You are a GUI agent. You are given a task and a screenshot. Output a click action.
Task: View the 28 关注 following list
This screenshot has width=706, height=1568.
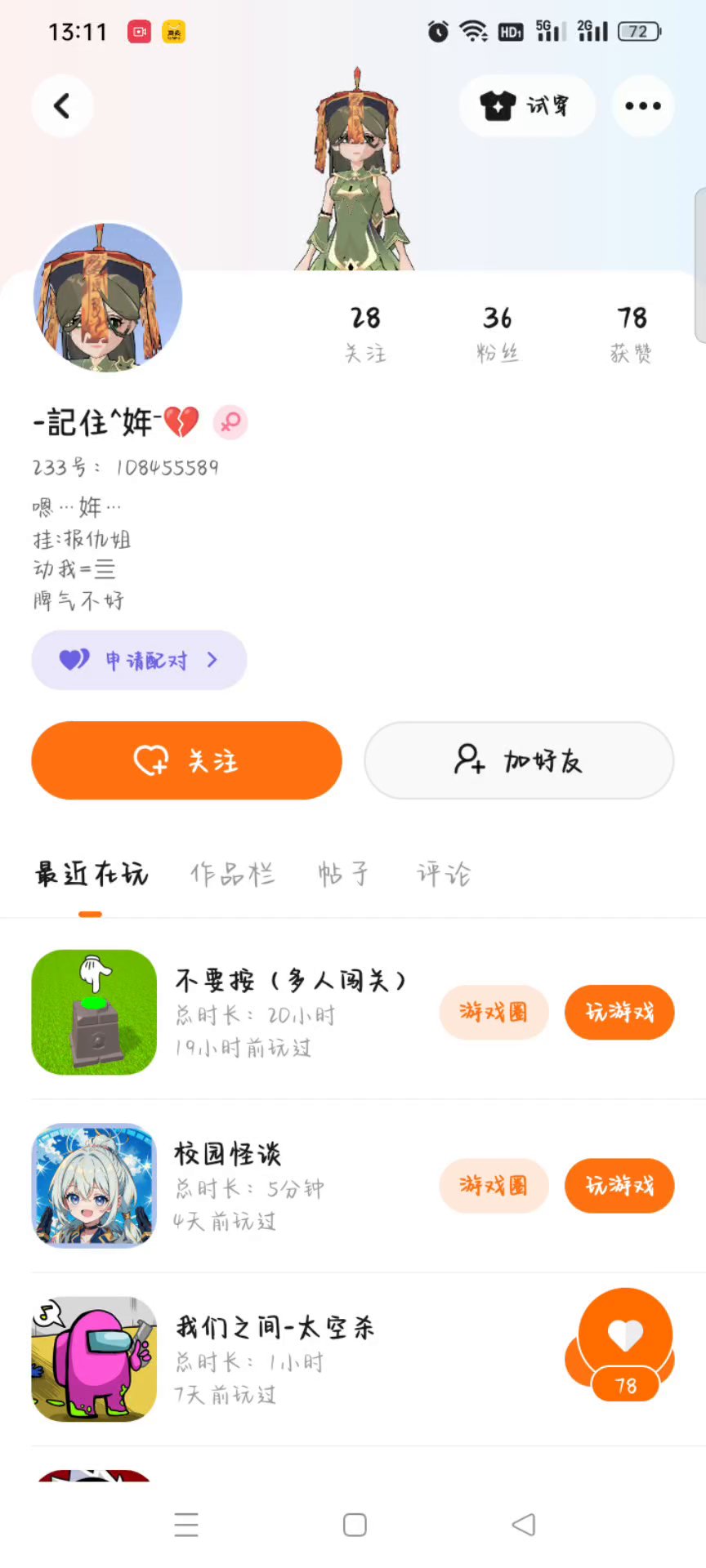point(365,333)
